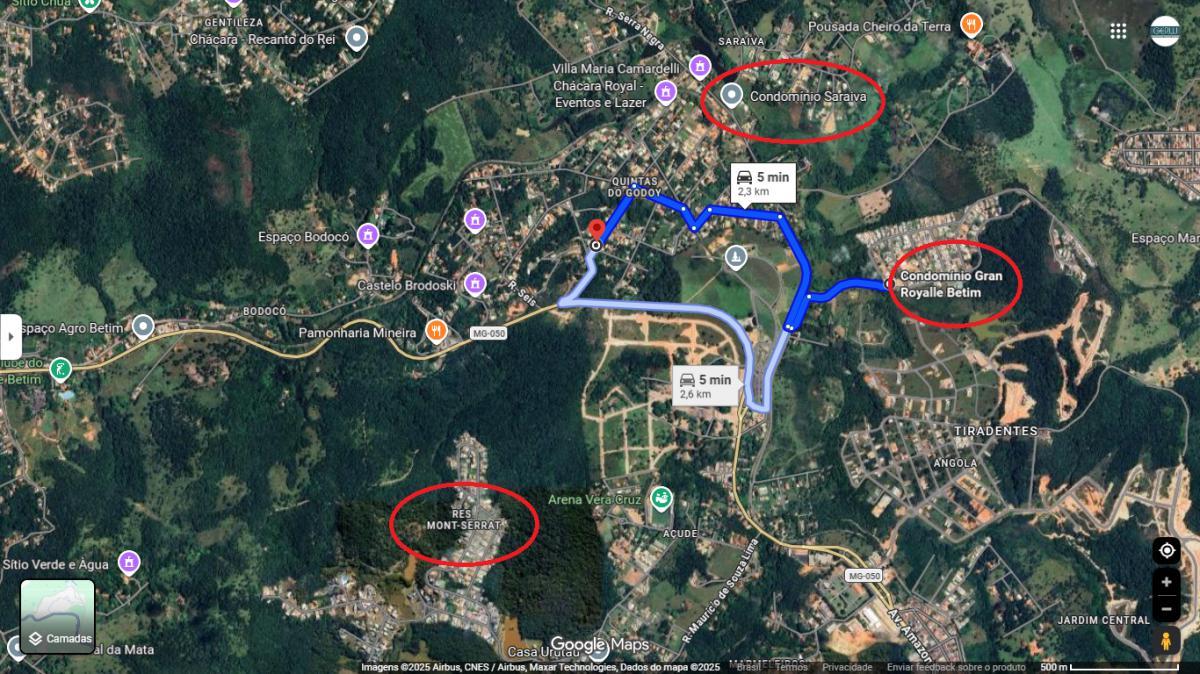Open the Castelo Brodoski marker

475,284
